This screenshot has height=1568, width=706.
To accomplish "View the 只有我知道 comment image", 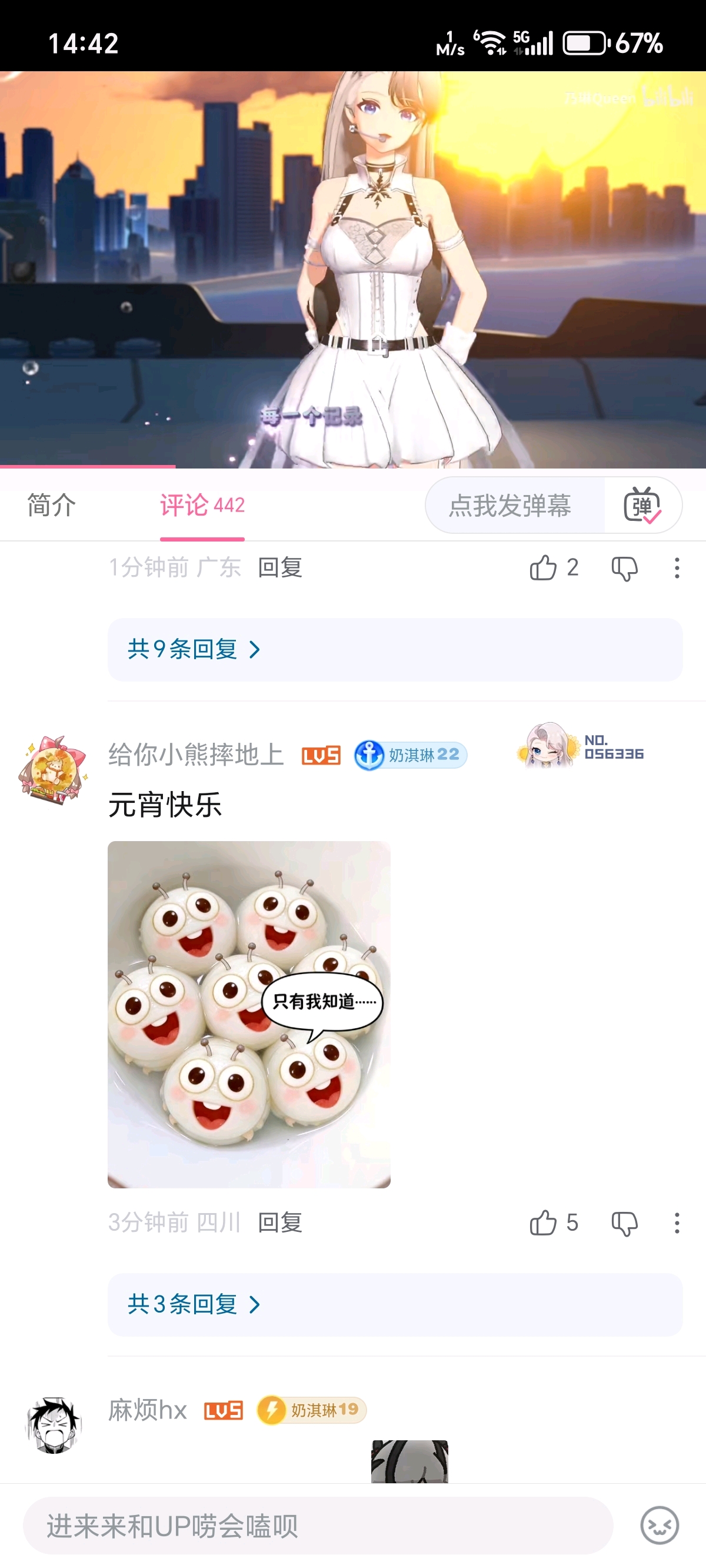I will (x=249, y=1015).
